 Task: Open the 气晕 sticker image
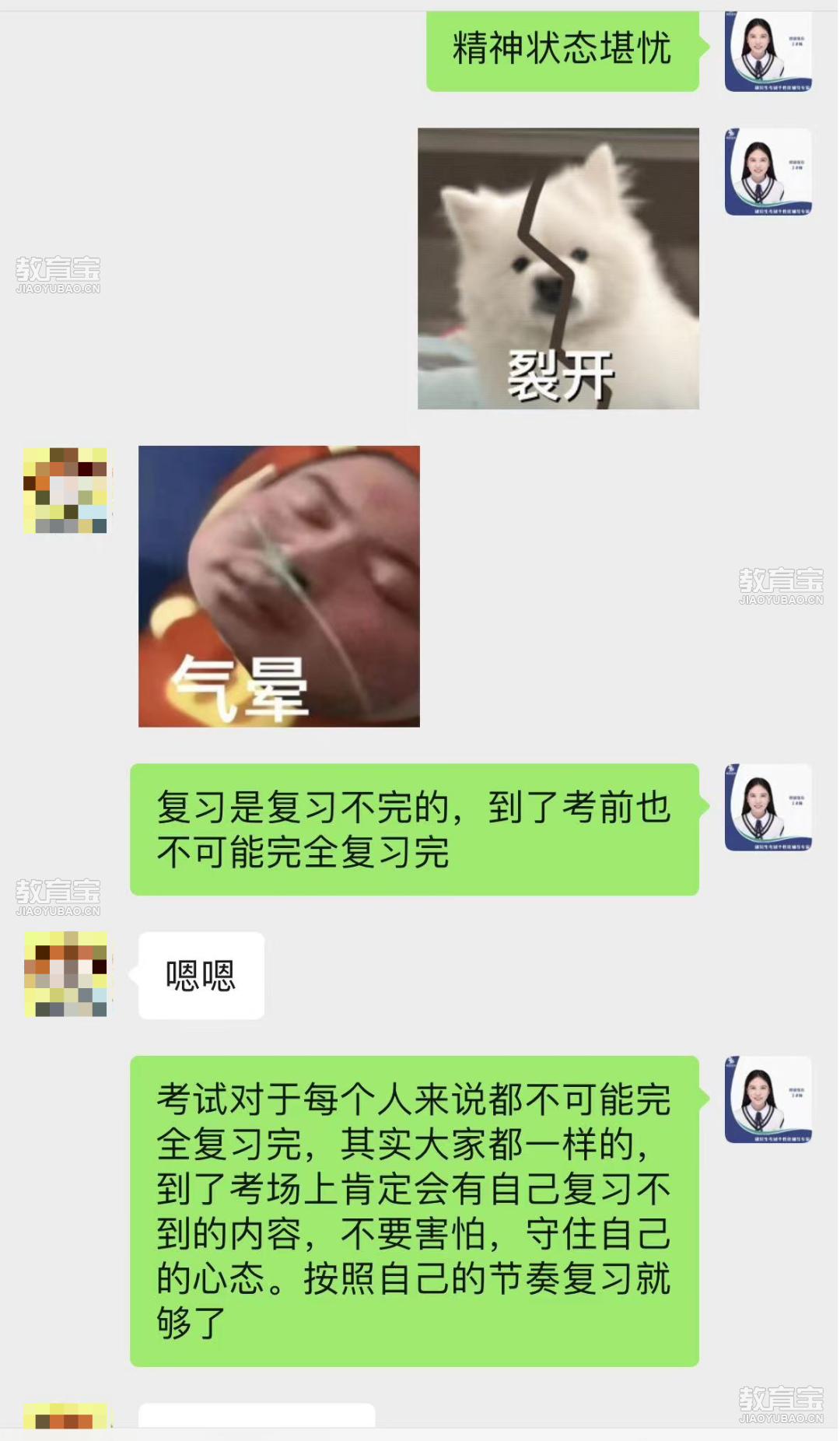click(x=278, y=586)
